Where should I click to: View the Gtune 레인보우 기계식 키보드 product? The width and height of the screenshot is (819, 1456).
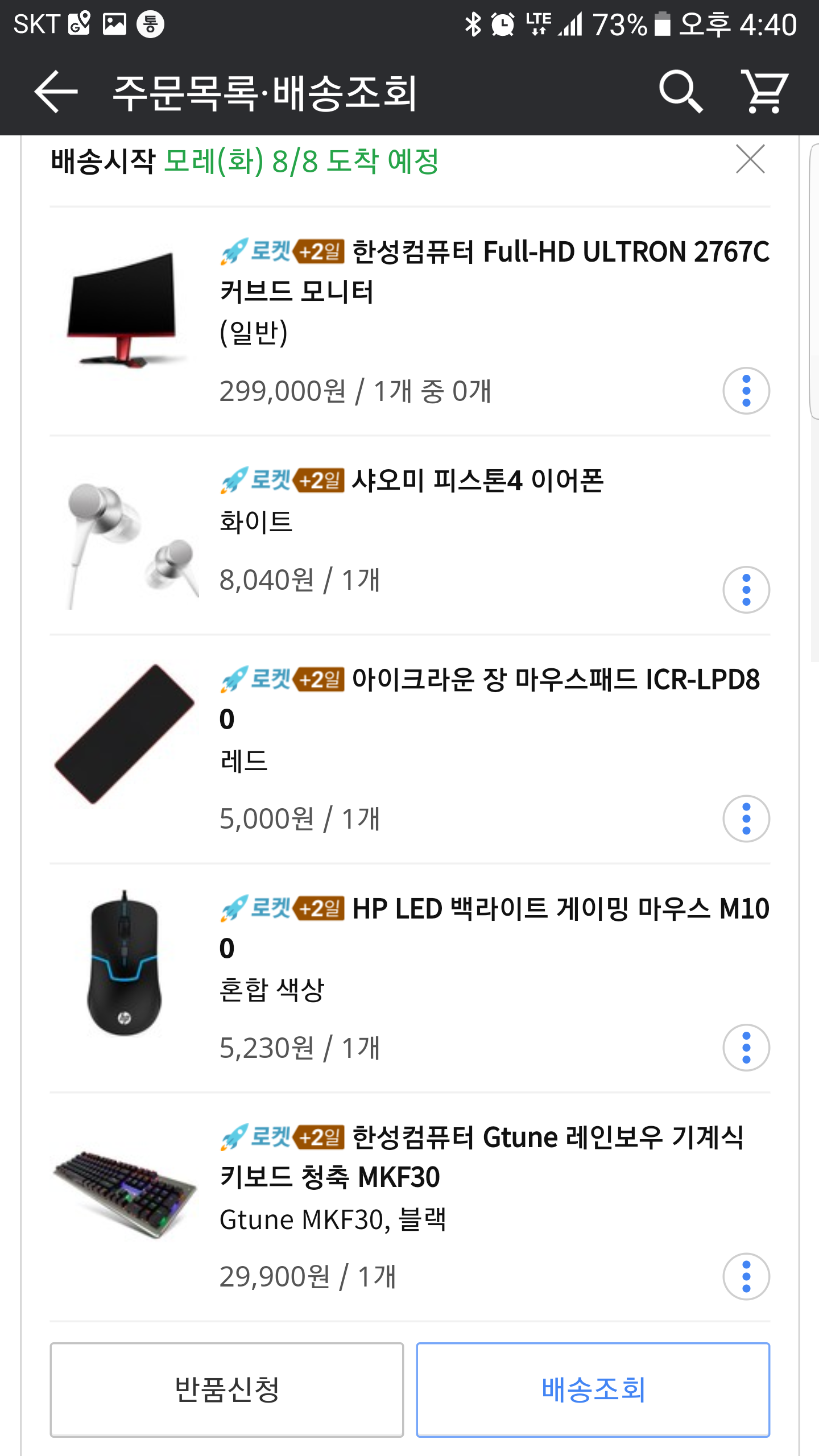tap(481, 1157)
